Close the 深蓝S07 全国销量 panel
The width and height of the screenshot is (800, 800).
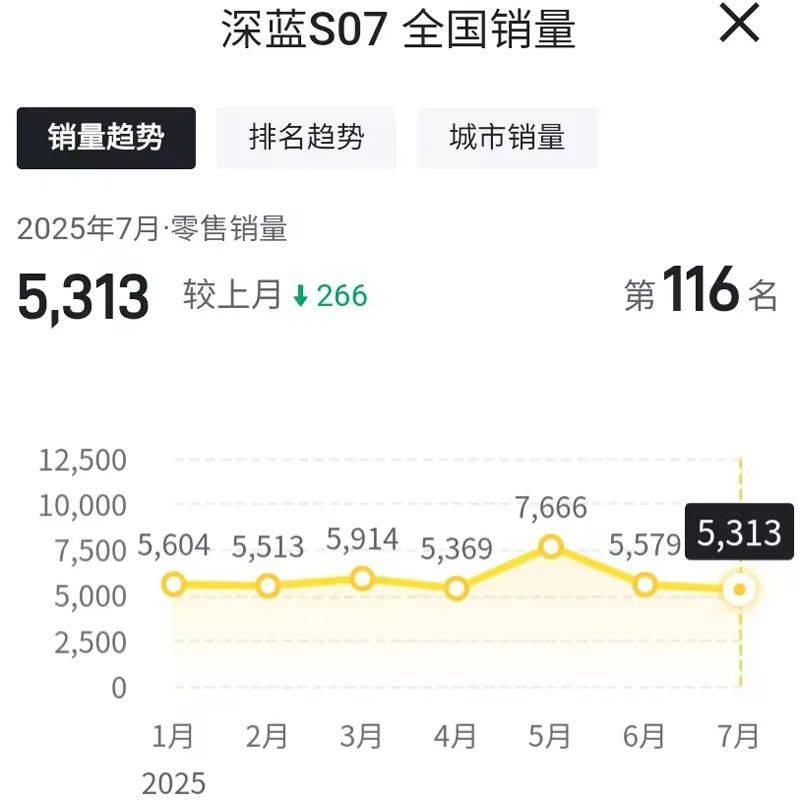point(740,24)
